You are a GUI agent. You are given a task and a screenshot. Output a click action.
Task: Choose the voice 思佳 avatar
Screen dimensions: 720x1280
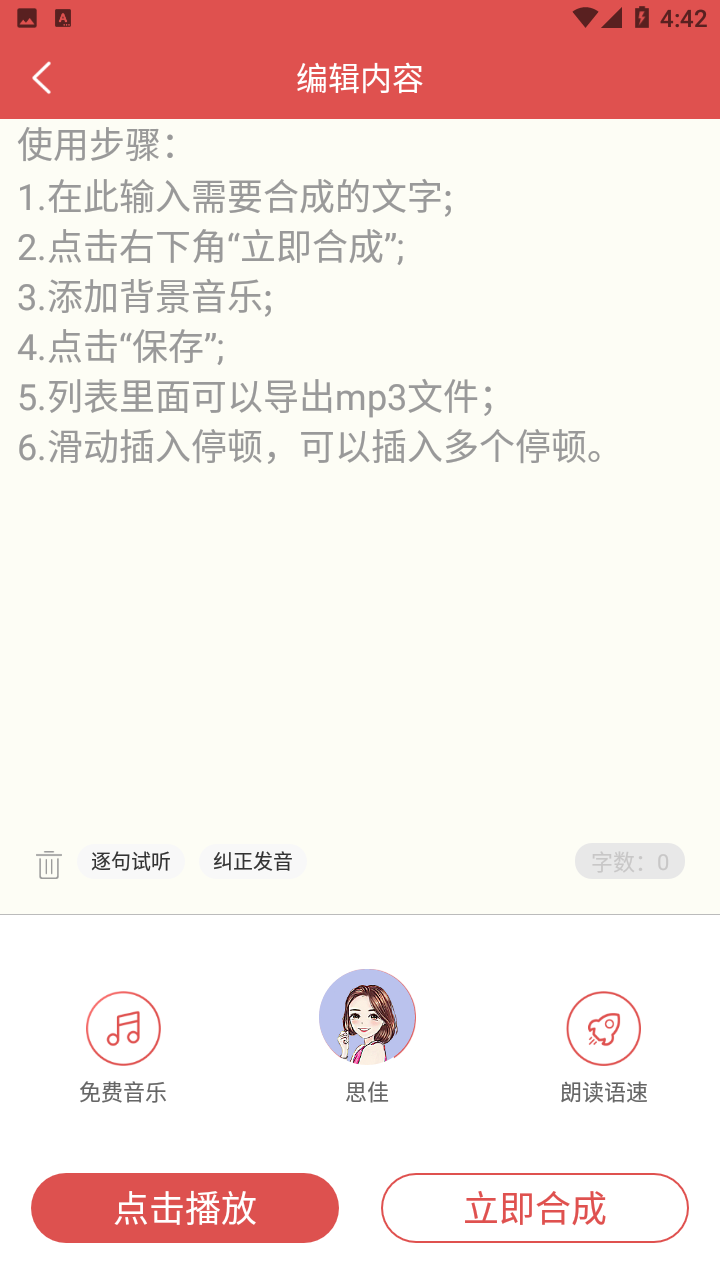point(367,1017)
